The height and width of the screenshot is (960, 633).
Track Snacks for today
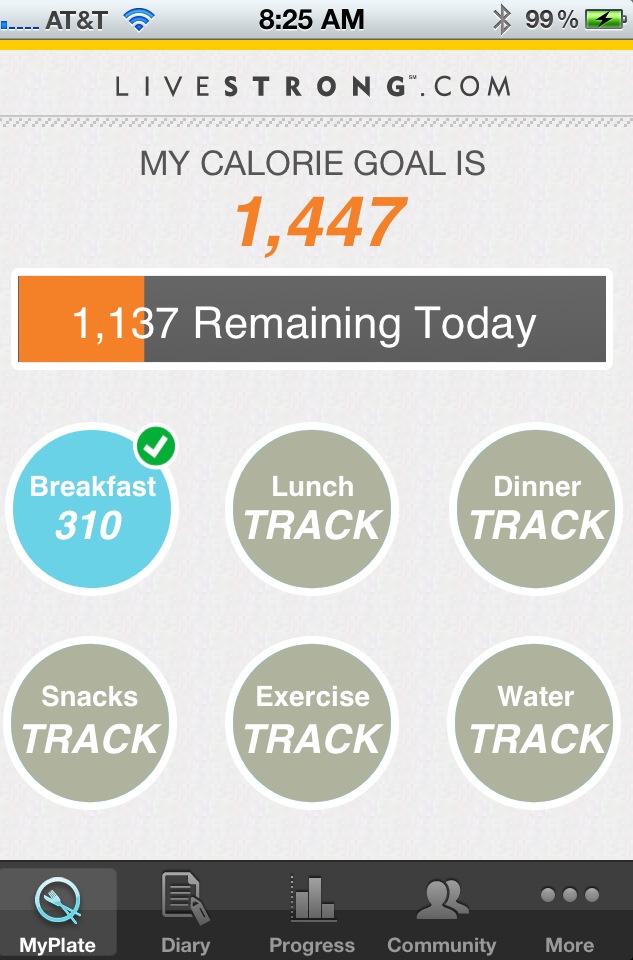click(x=91, y=720)
